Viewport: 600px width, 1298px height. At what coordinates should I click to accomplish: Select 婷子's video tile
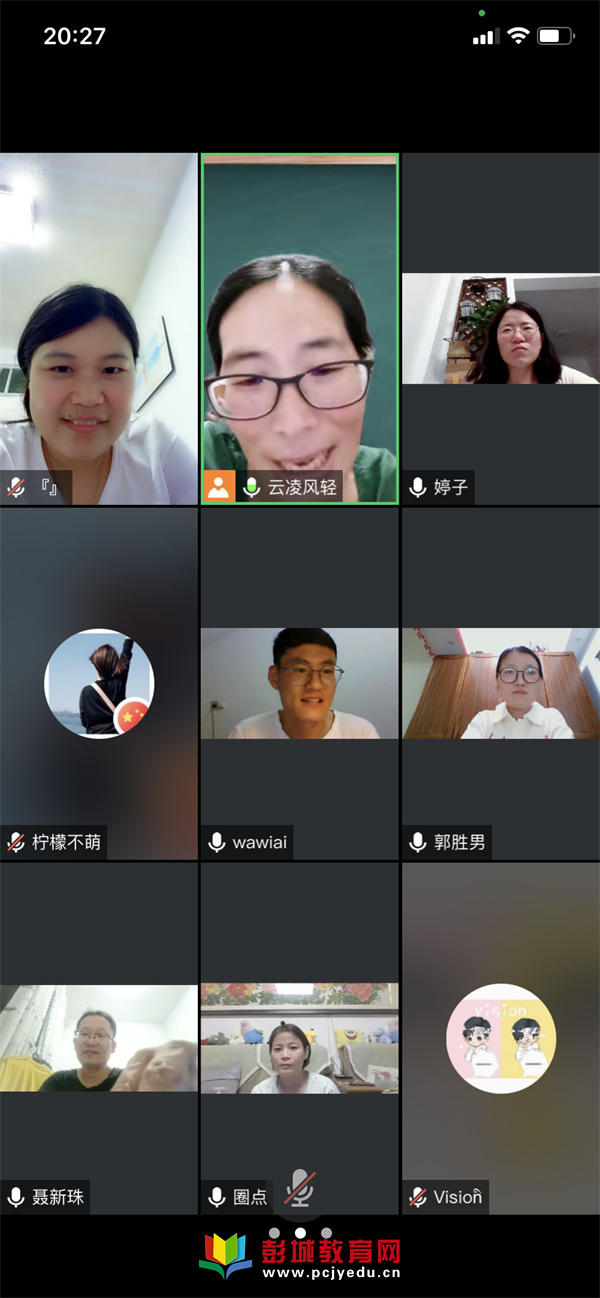point(500,330)
